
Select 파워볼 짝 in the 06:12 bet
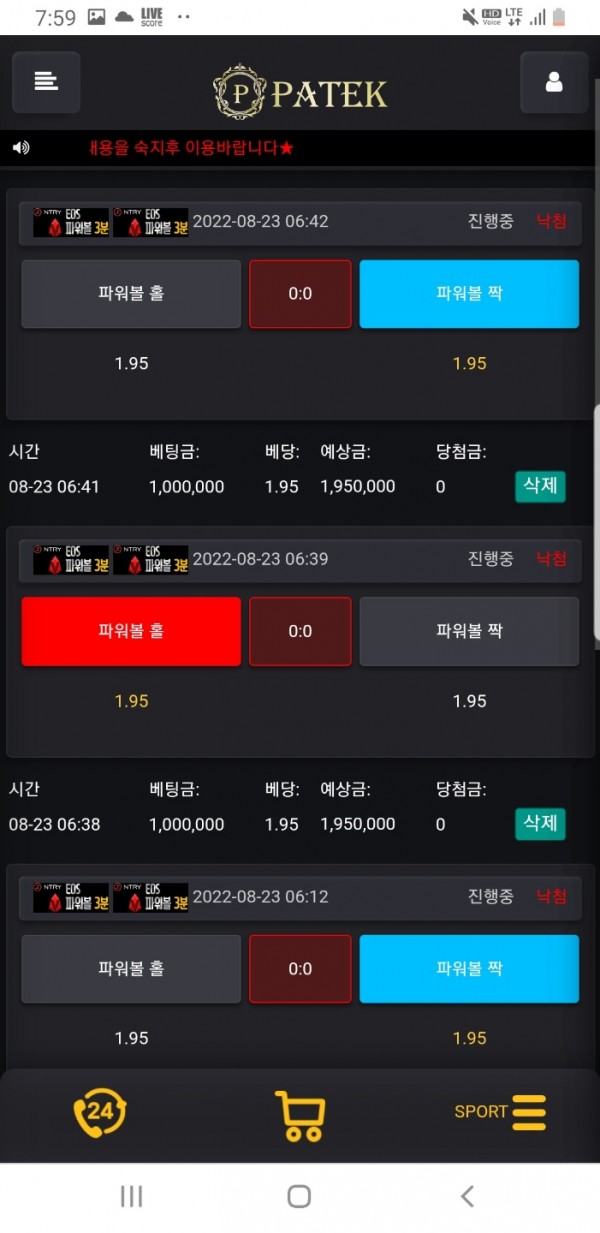pyautogui.click(x=469, y=968)
